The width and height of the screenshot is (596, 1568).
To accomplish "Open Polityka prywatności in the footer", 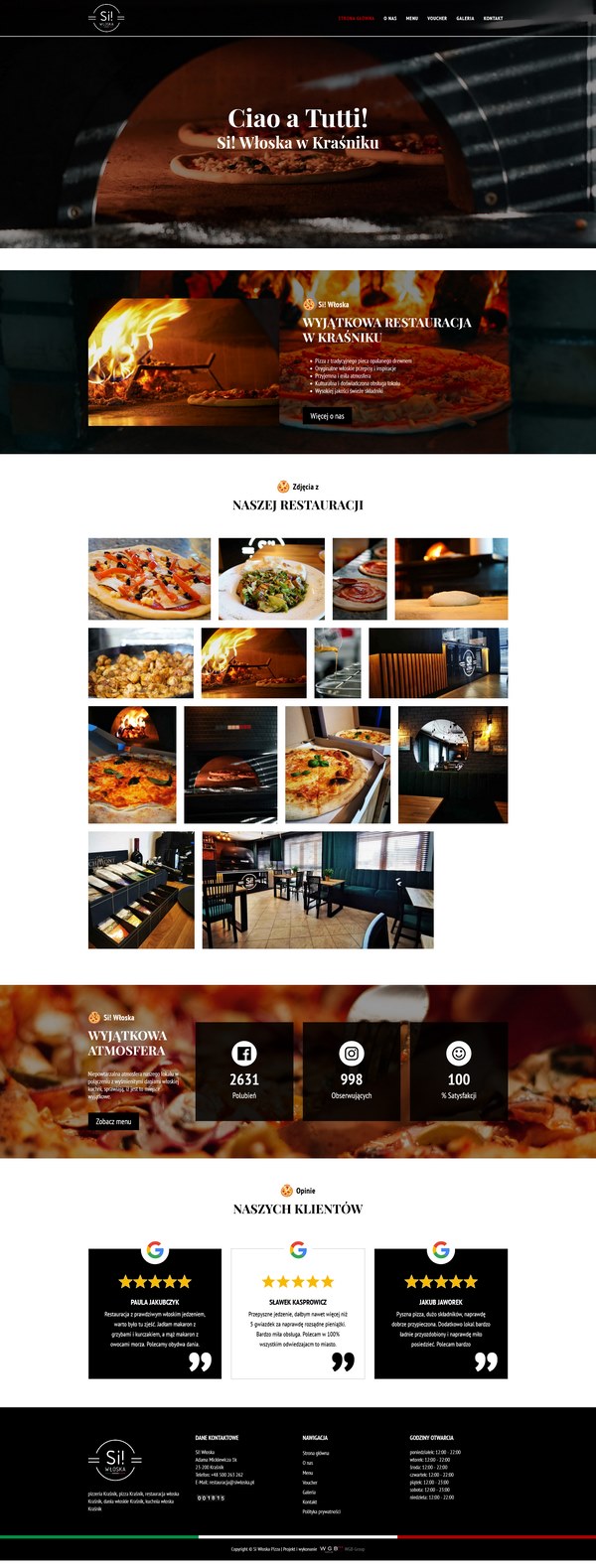I will [x=321, y=1511].
